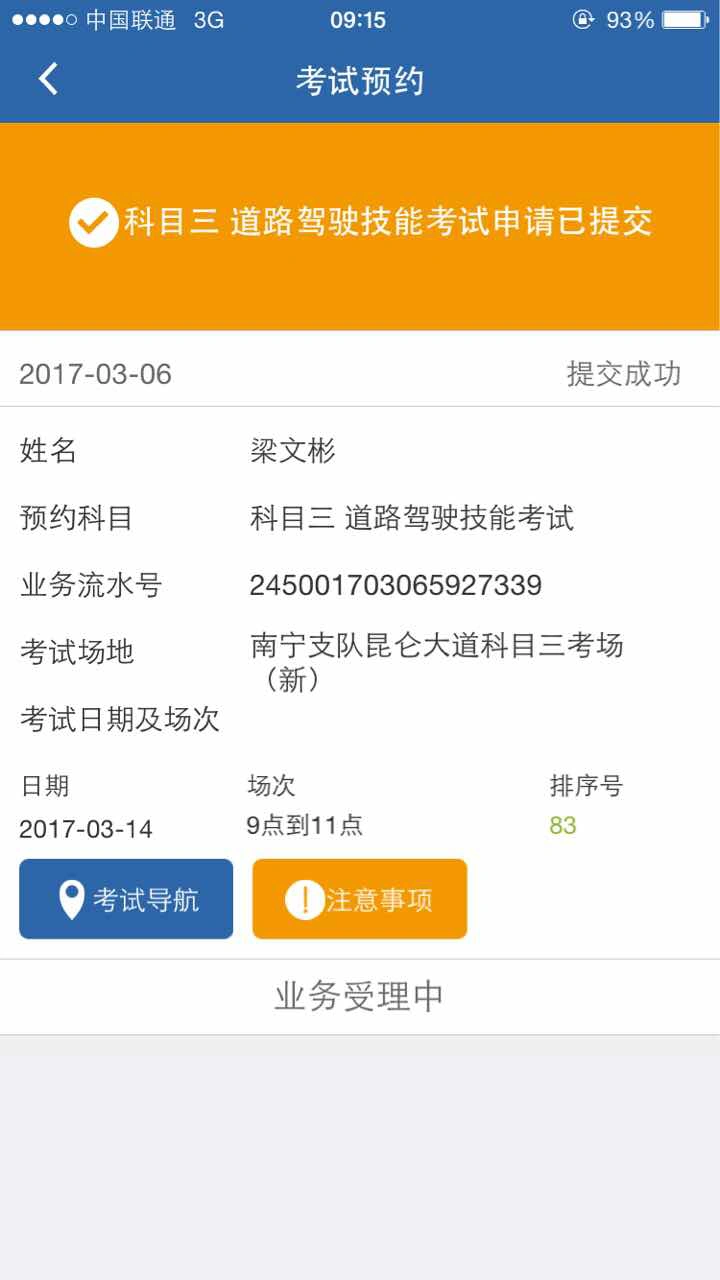
Task: Open 考试导航 for exam location
Action: pos(126,899)
